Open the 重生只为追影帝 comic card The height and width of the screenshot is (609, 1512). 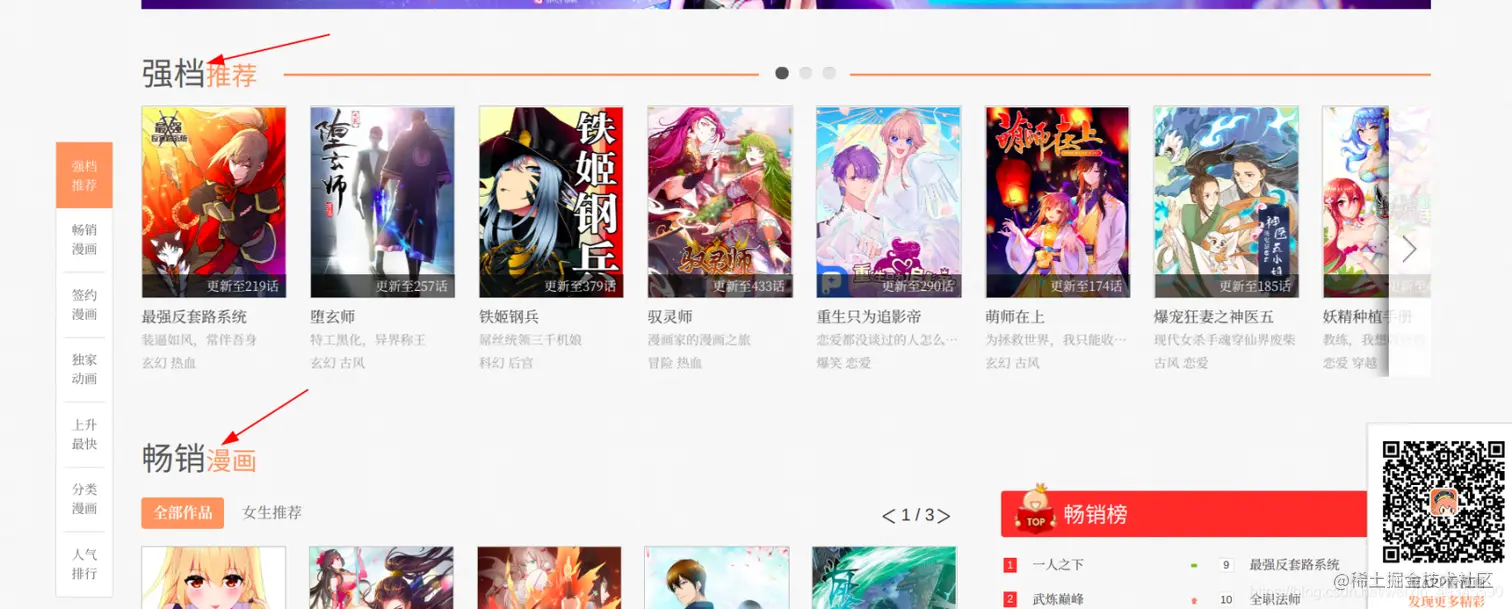click(888, 202)
